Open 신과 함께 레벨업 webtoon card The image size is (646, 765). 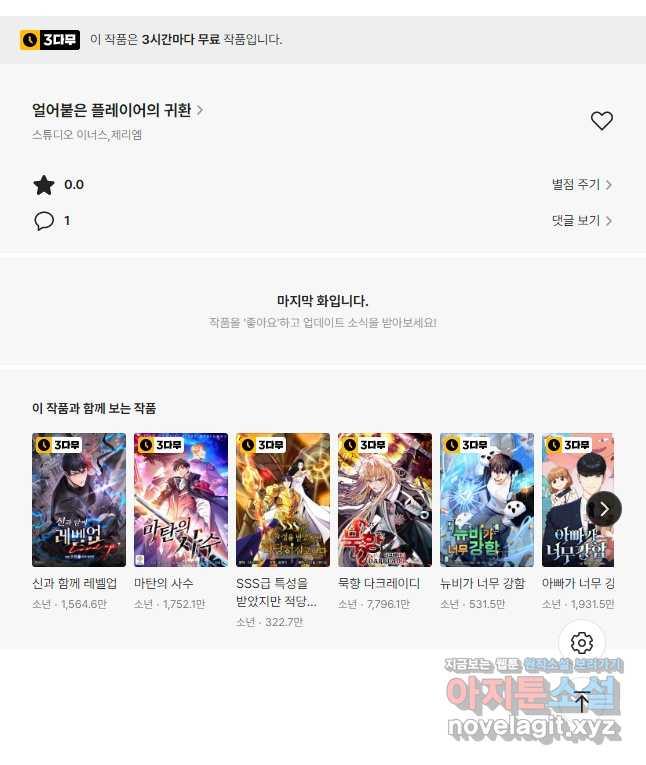(79, 500)
